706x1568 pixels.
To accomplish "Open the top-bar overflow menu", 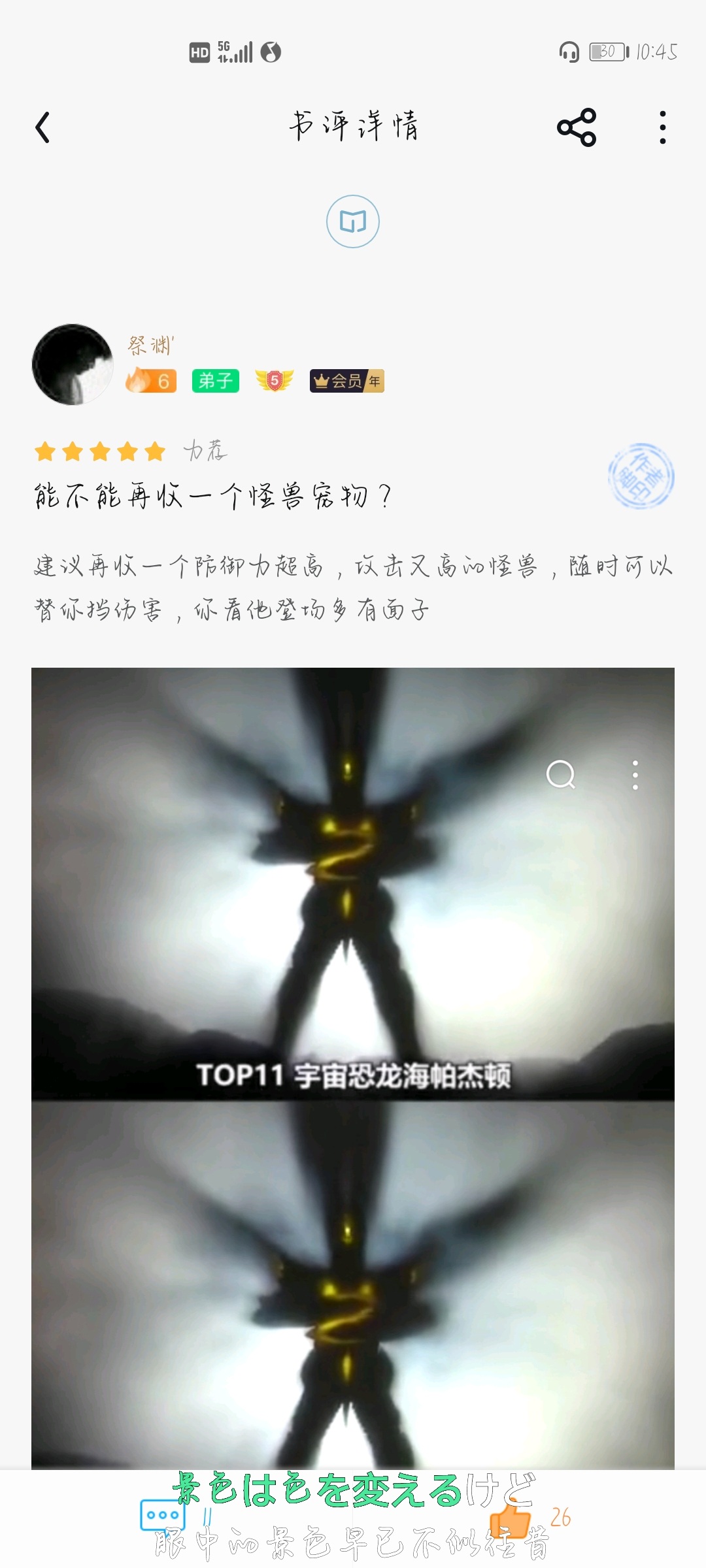I will [x=662, y=127].
